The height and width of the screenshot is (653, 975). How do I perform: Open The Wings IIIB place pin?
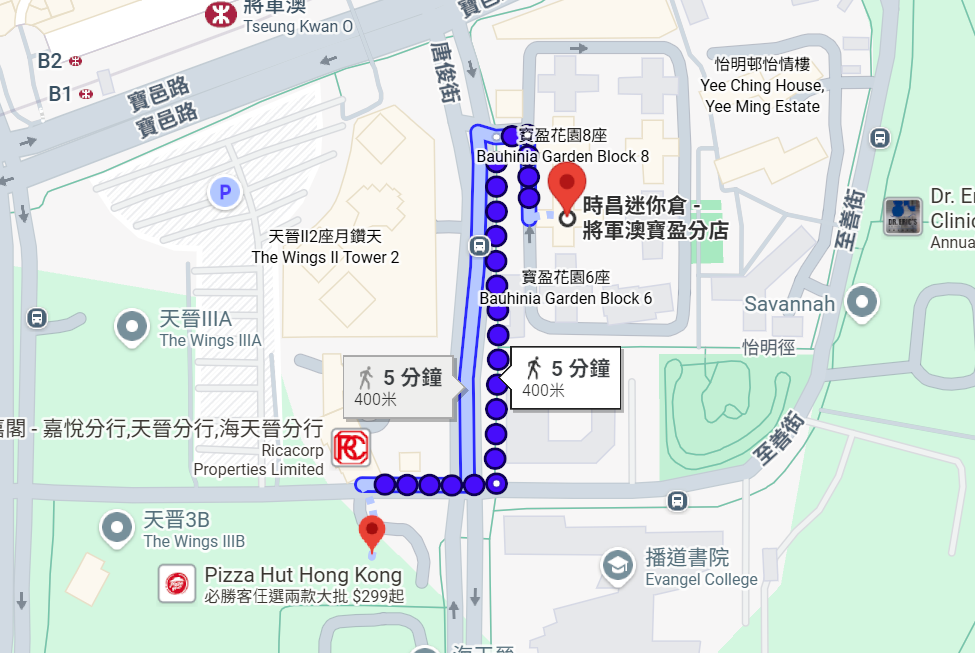[118, 527]
